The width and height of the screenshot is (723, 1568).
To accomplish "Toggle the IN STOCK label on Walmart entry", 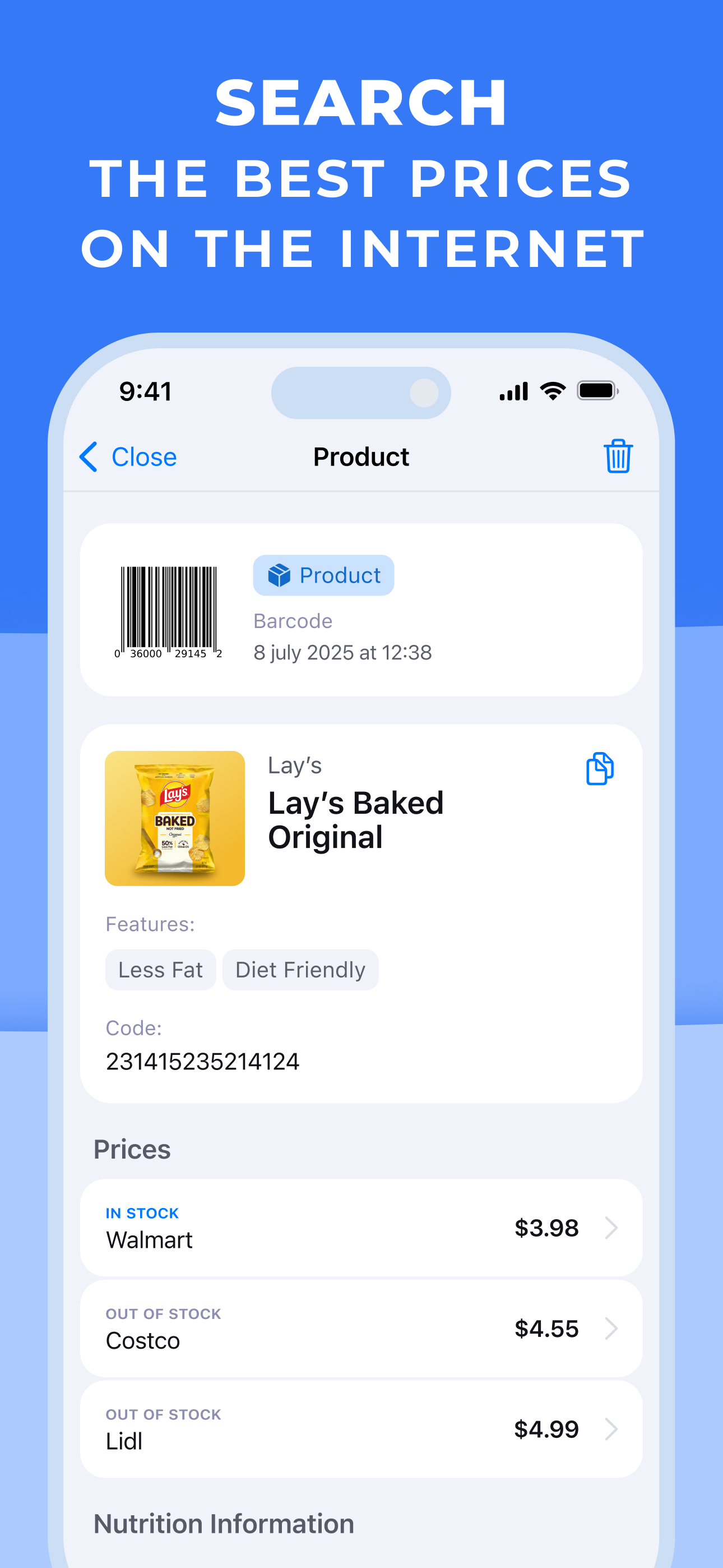I will (x=142, y=1212).
